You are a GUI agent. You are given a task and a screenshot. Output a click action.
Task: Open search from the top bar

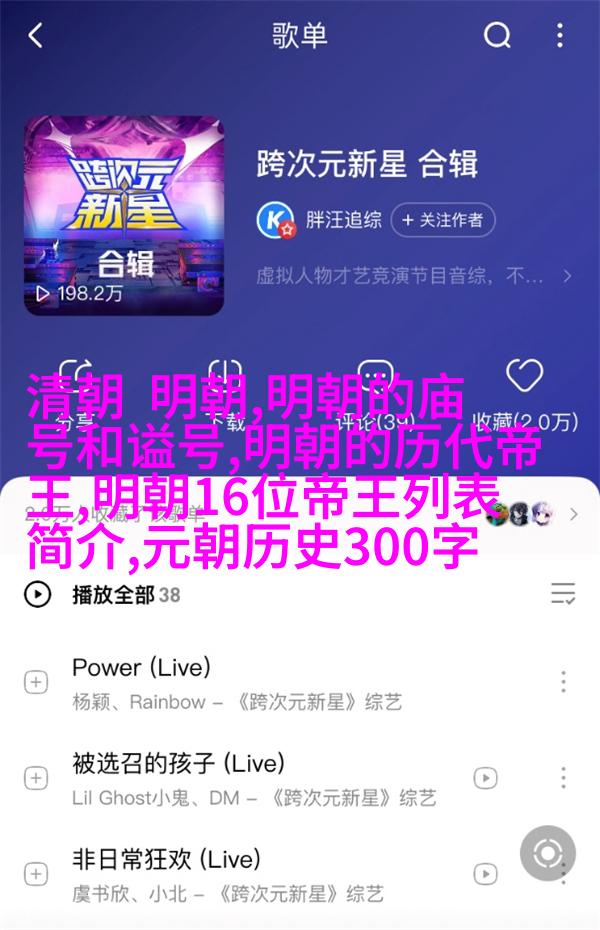497,37
